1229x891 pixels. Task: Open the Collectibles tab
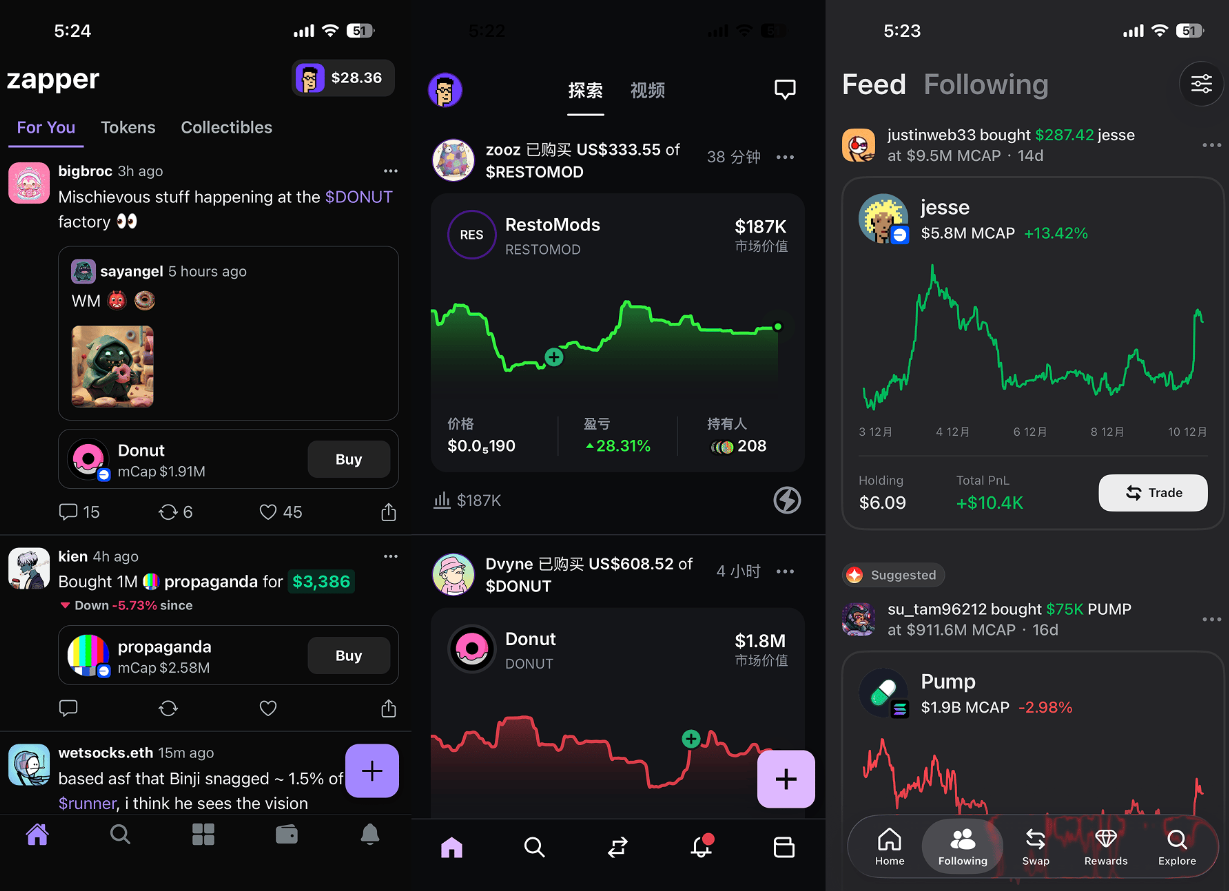(x=226, y=127)
